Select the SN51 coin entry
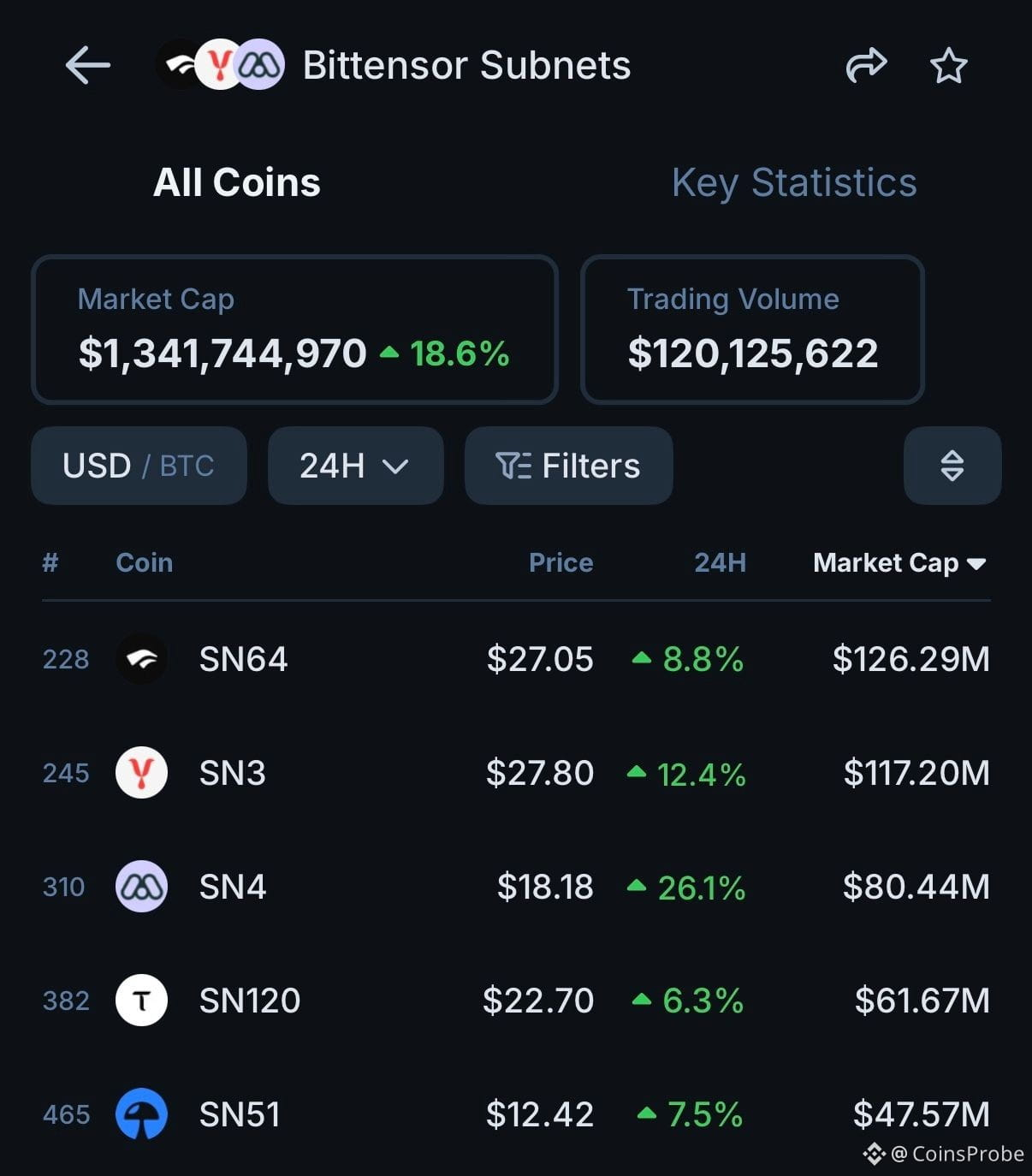The width and height of the screenshot is (1032, 1176). click(240, 1114)
